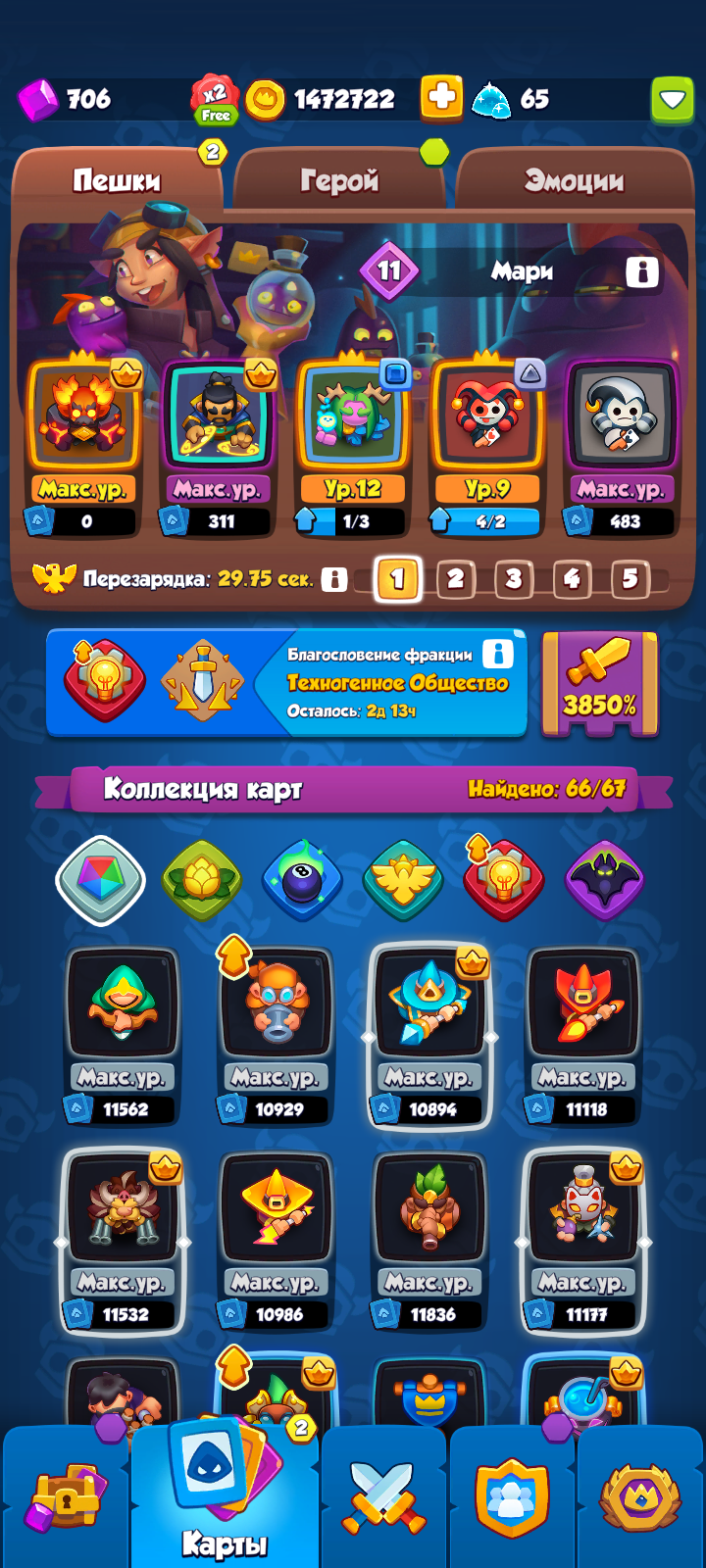
Task: Open the Перезарядка info icon
Action: click(334, 579)
